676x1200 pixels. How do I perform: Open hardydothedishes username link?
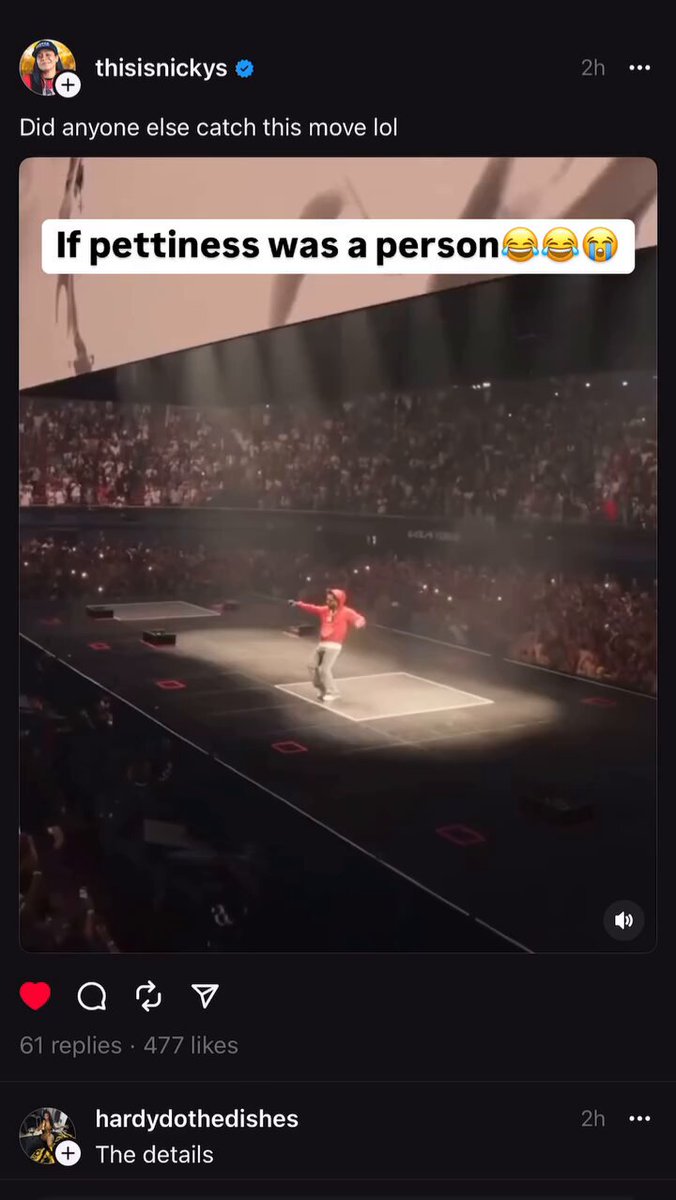pos(197,1119)
